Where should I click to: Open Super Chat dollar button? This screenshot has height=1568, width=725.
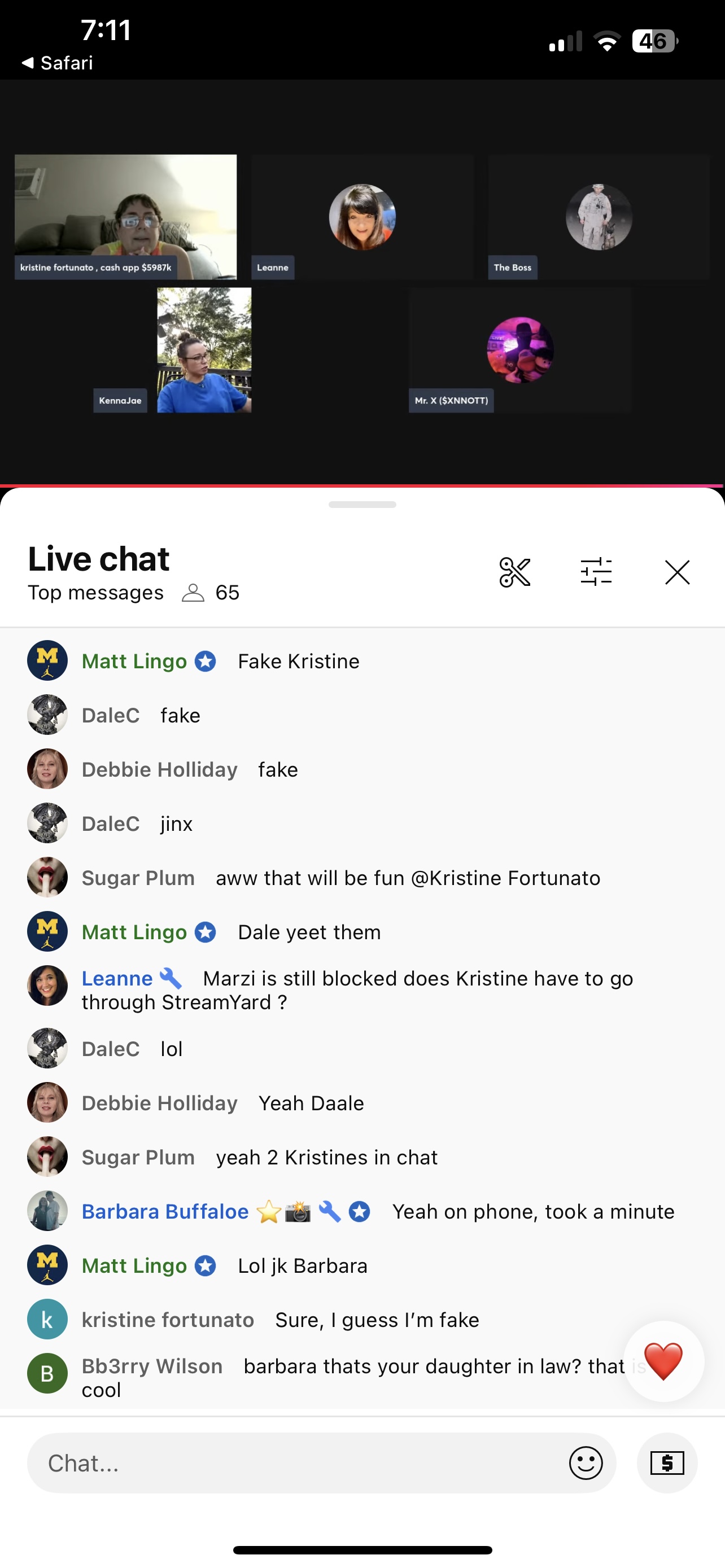click(x=667, y=1462)
